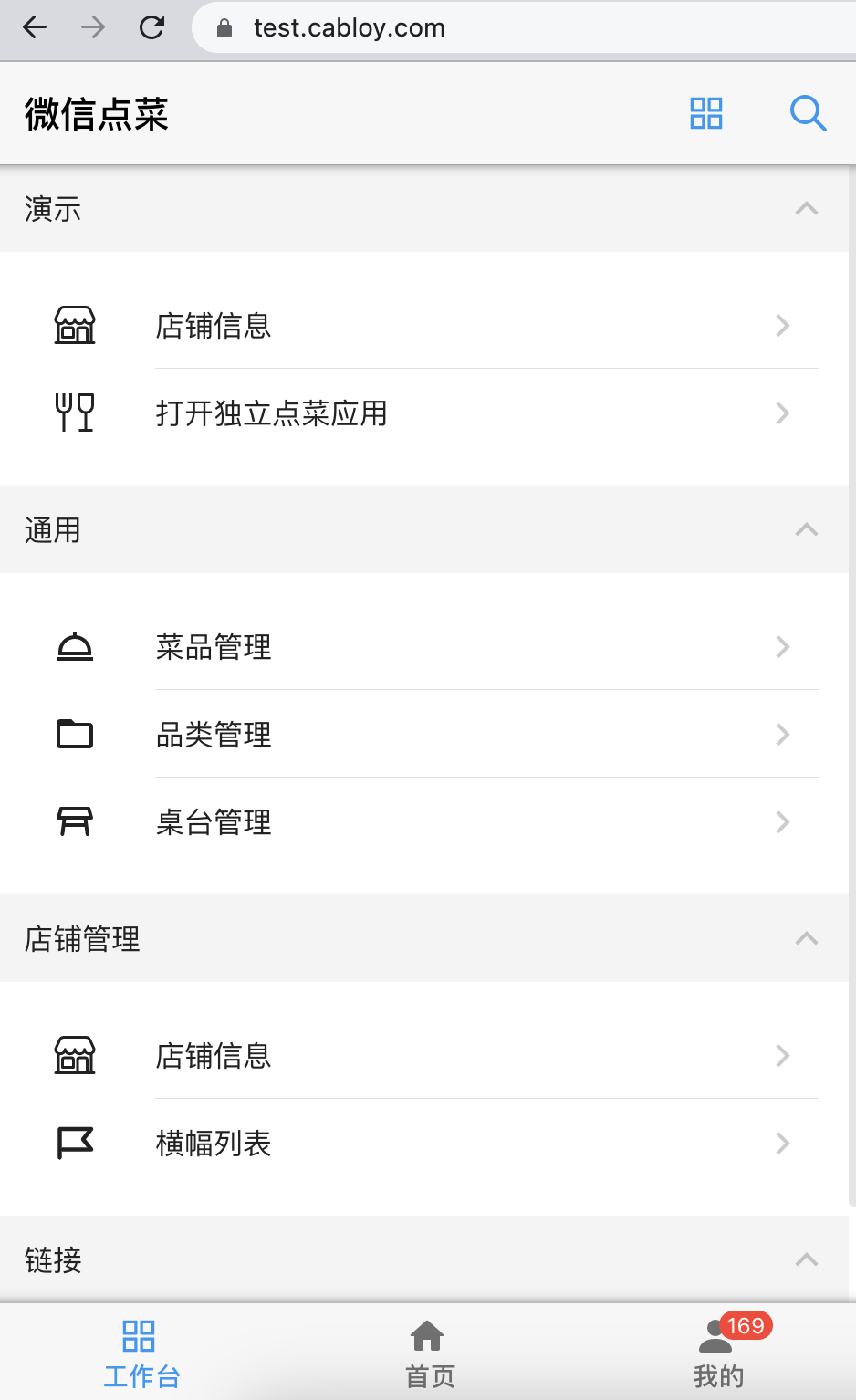The height and width of the screenshot is (1400, 856).
Task: Collapse the 链接 section
Action: [x=806, y=1260]
